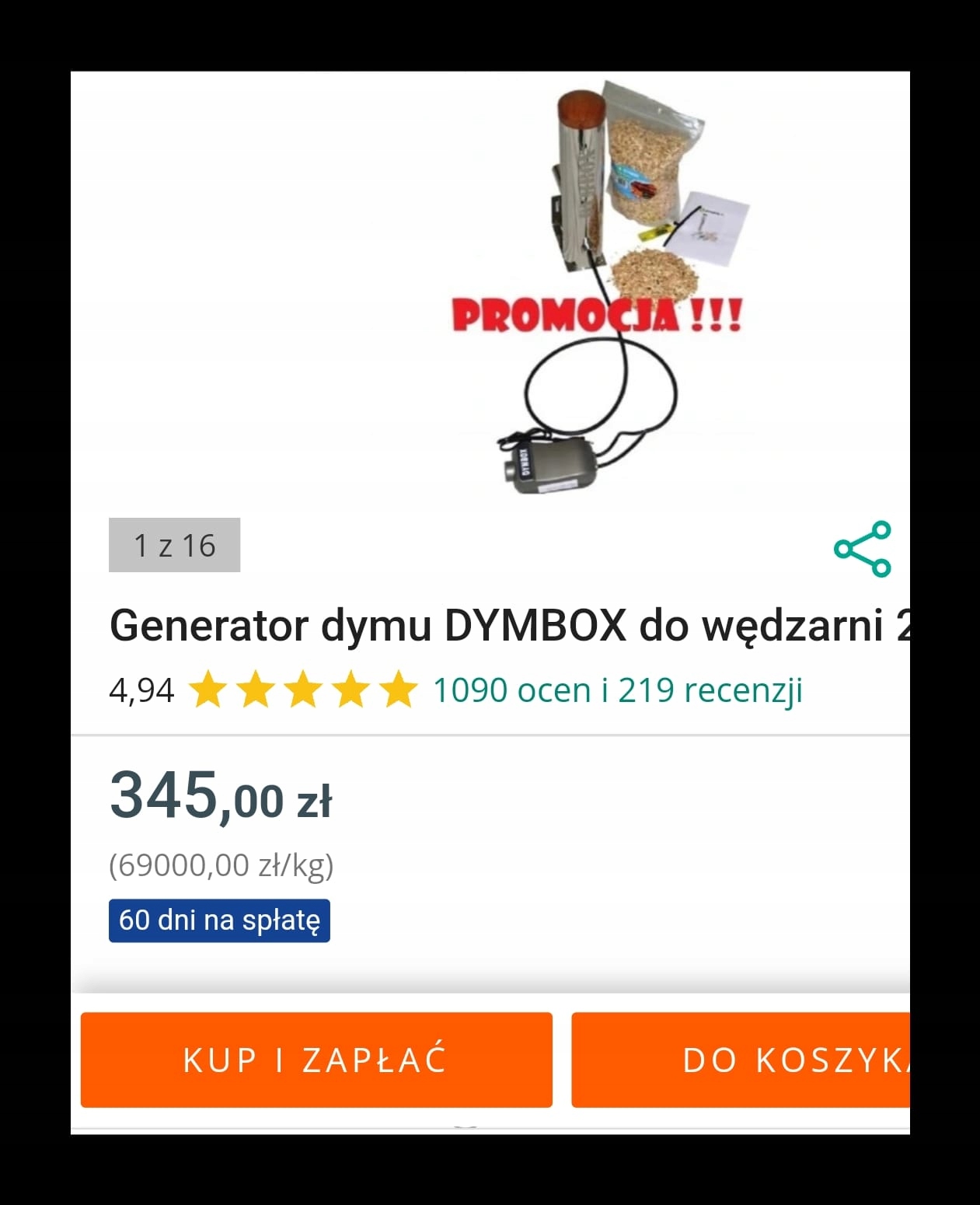980x1205 pixels.
Task: Open the 1090 ocen i 219 recenzji link
Action: coord(617,690)
